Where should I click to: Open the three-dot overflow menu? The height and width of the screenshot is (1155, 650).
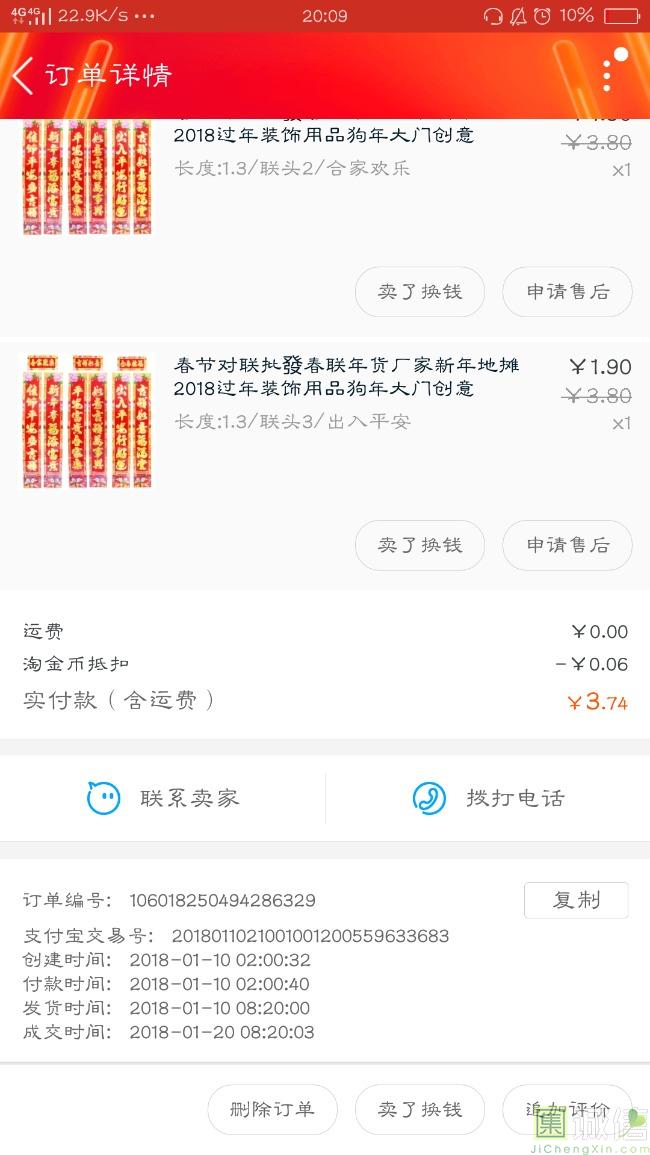[x=607, y=76]
